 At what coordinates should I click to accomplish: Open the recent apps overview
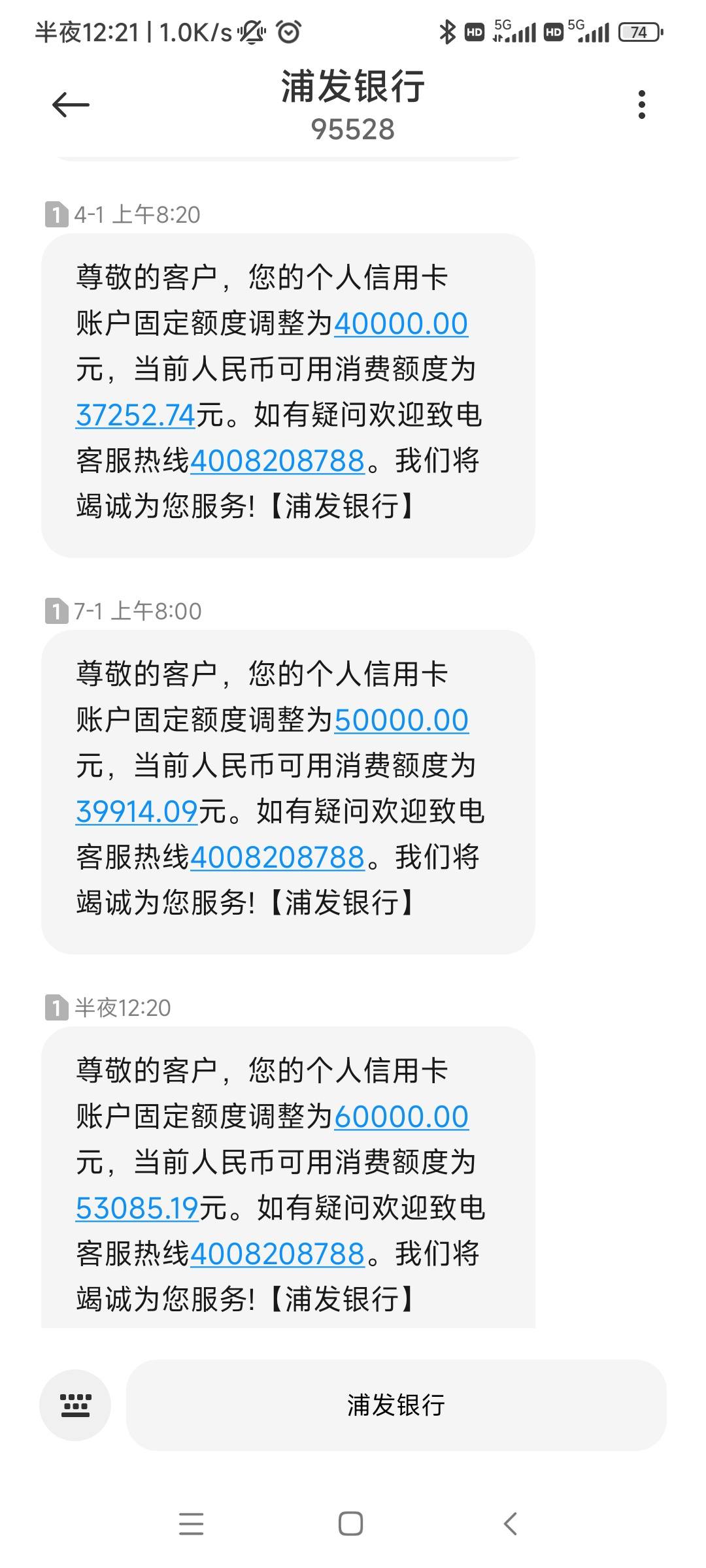191,1524
